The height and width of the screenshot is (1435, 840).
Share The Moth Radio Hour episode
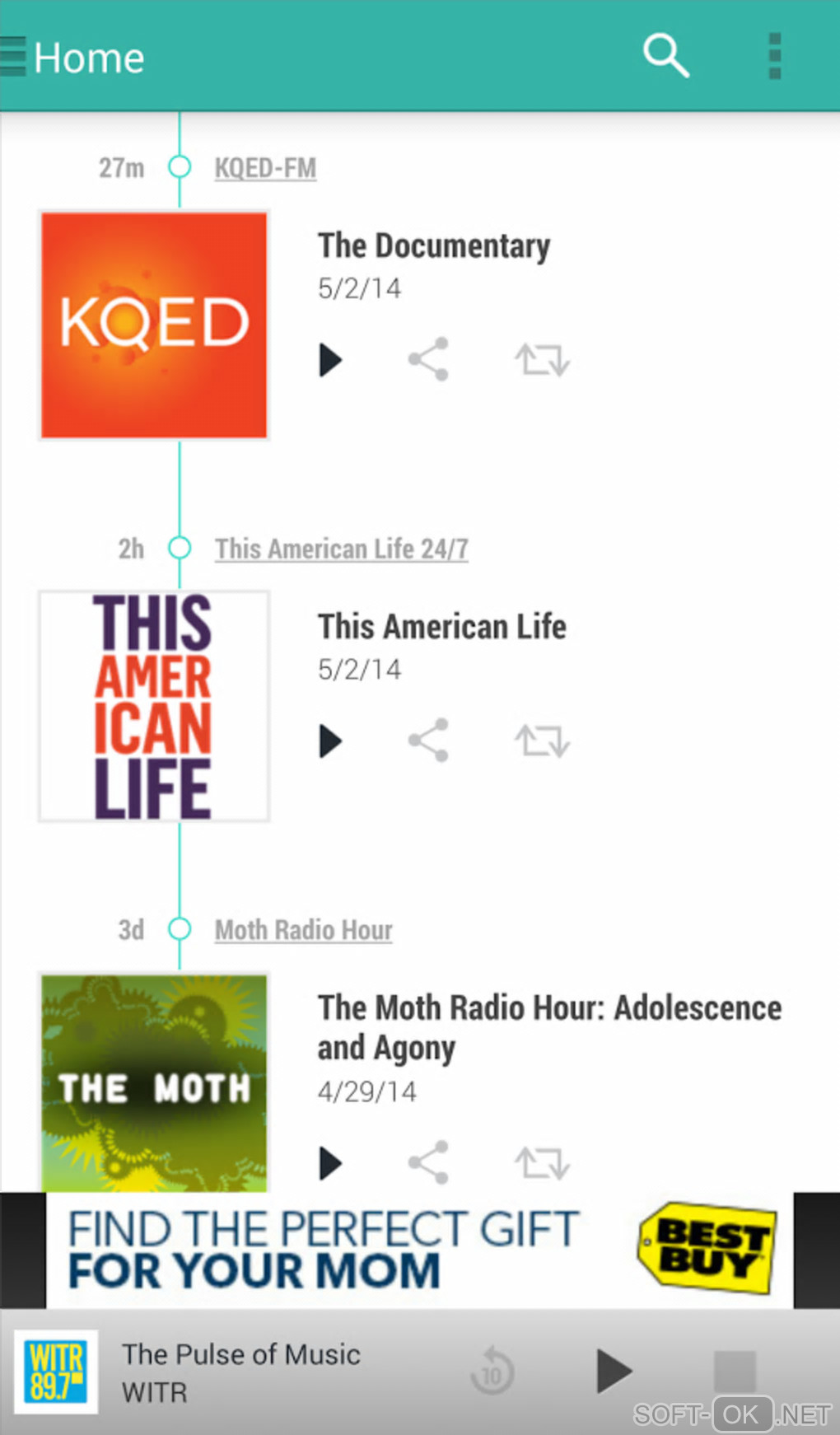428,1162
